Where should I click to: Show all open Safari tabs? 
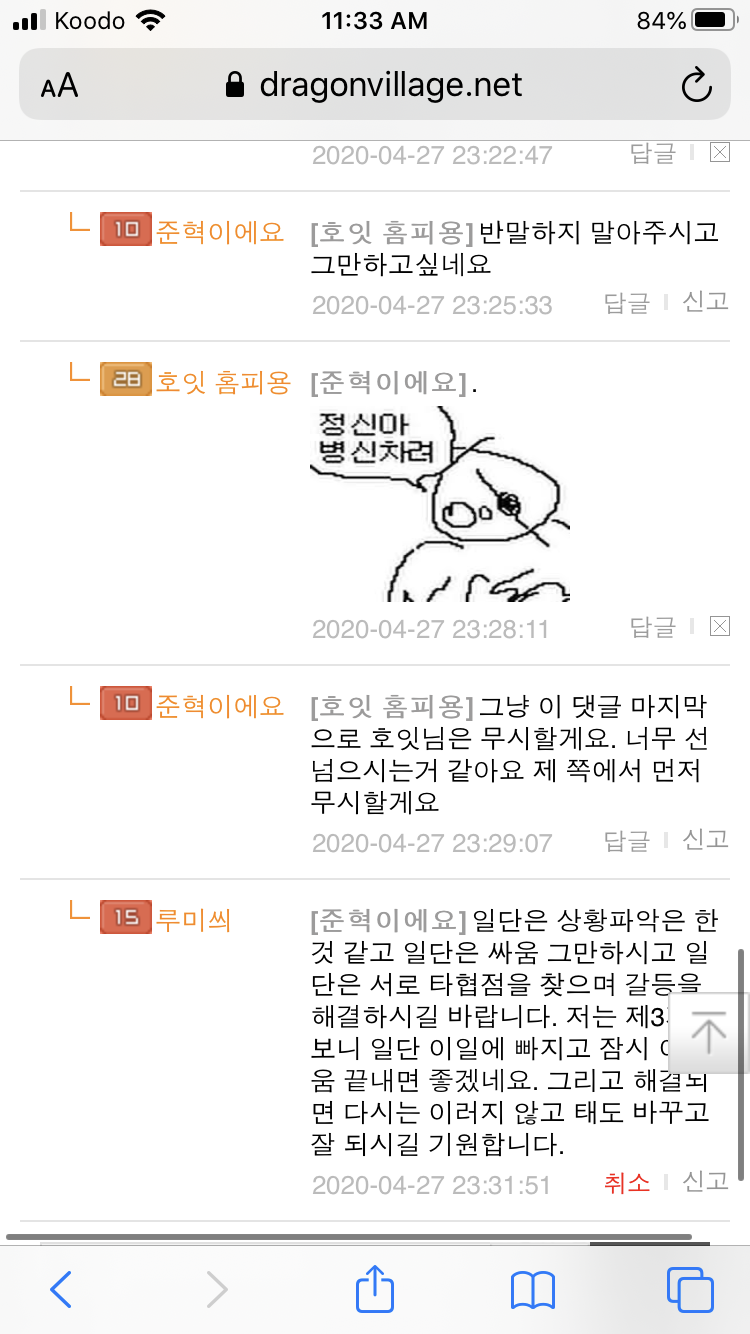pyautogui.click(x=690, y=1289)
